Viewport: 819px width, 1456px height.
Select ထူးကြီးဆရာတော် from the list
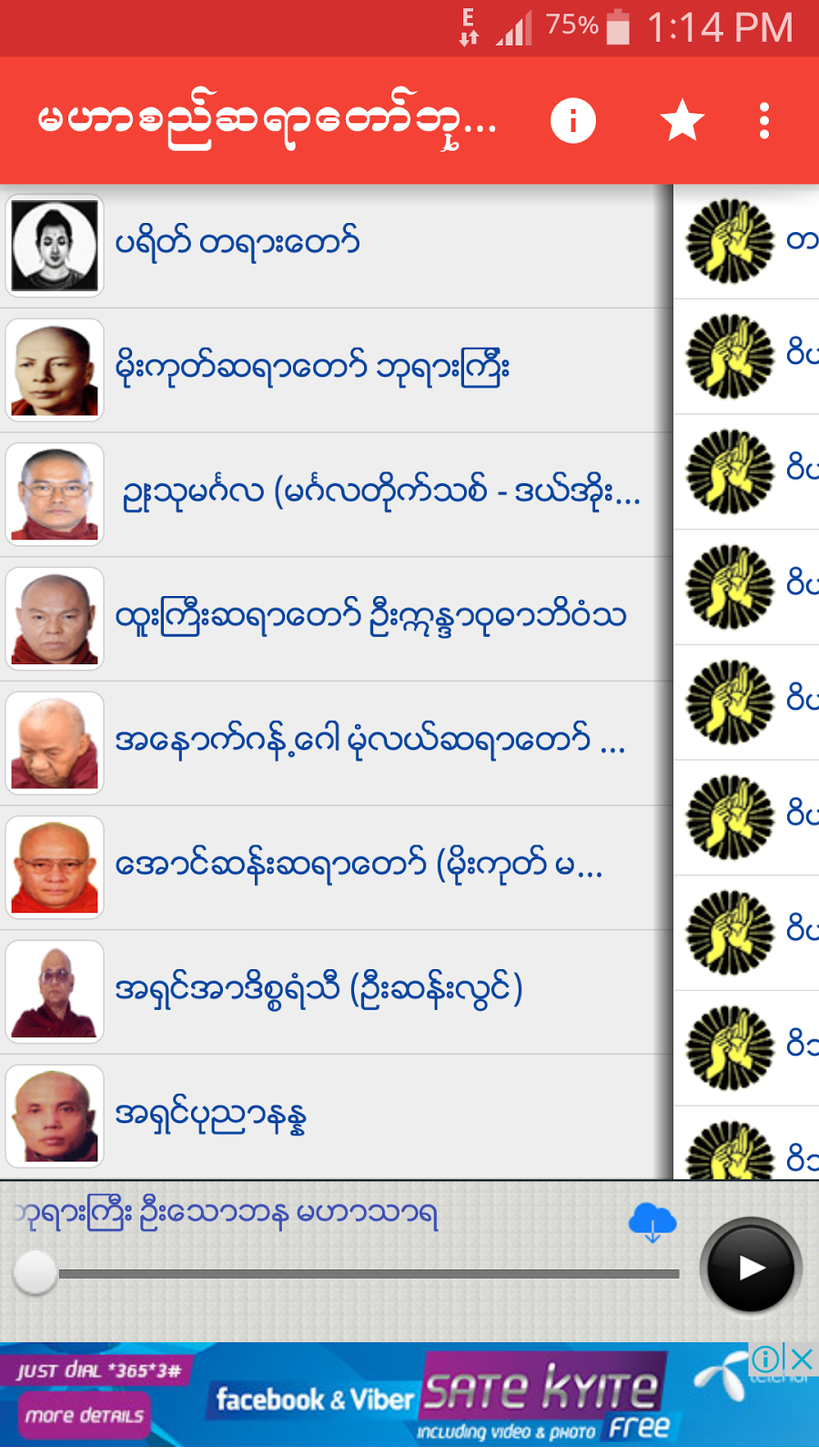(337, 619)
